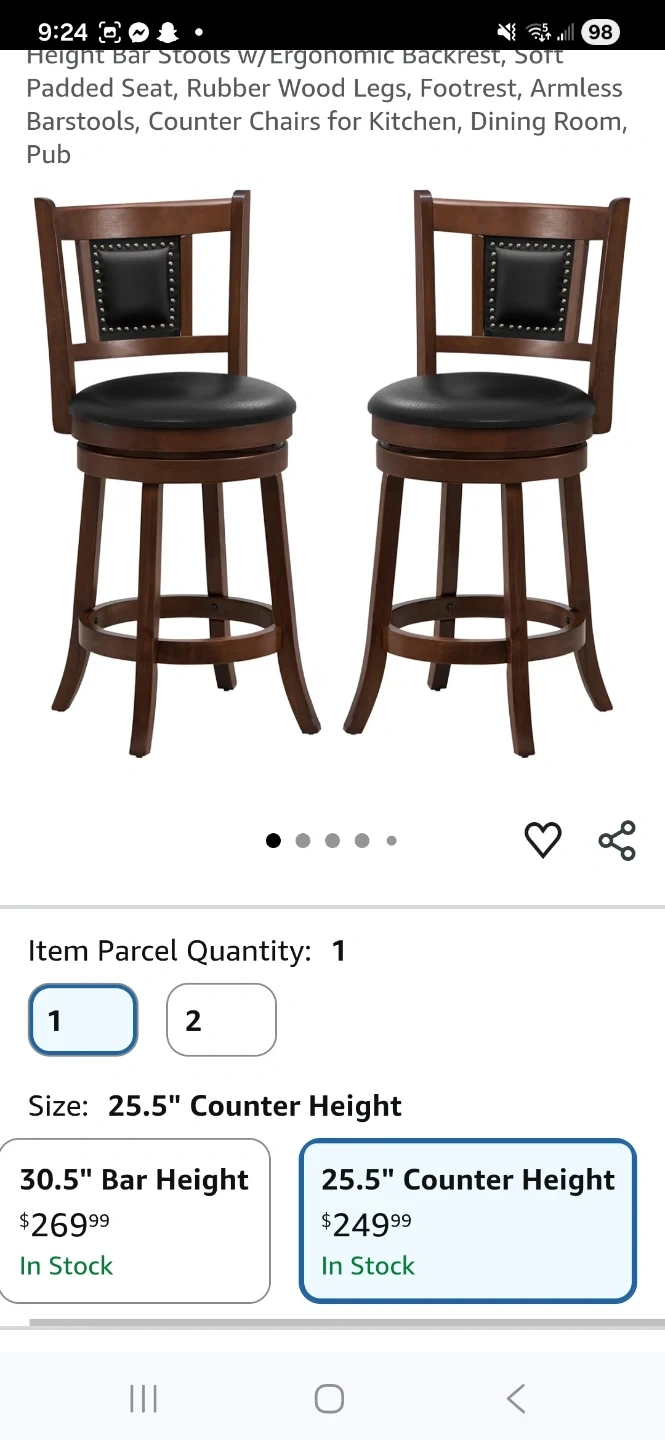665x1440 pixels.
Task: Select item parcel quantity 1
Action: (82, 1020)
